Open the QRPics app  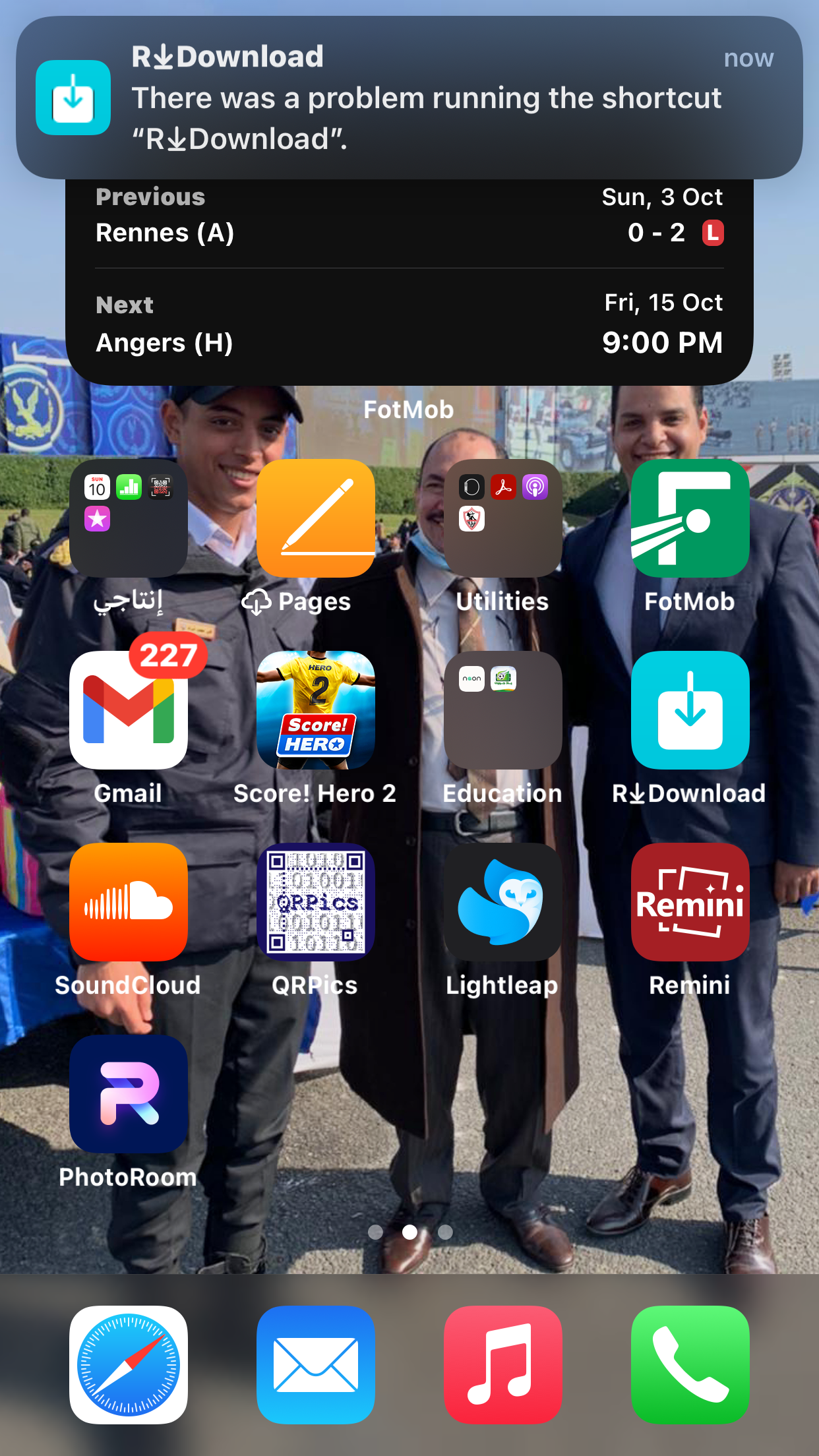click(x=316, y=902)
